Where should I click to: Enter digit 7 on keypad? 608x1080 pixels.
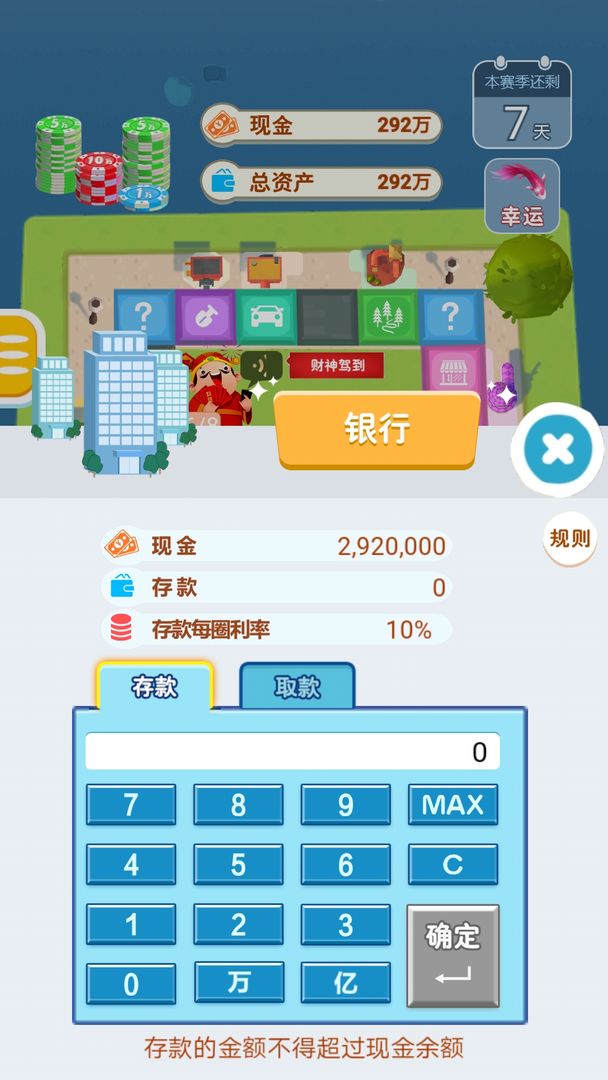point(131,805)
